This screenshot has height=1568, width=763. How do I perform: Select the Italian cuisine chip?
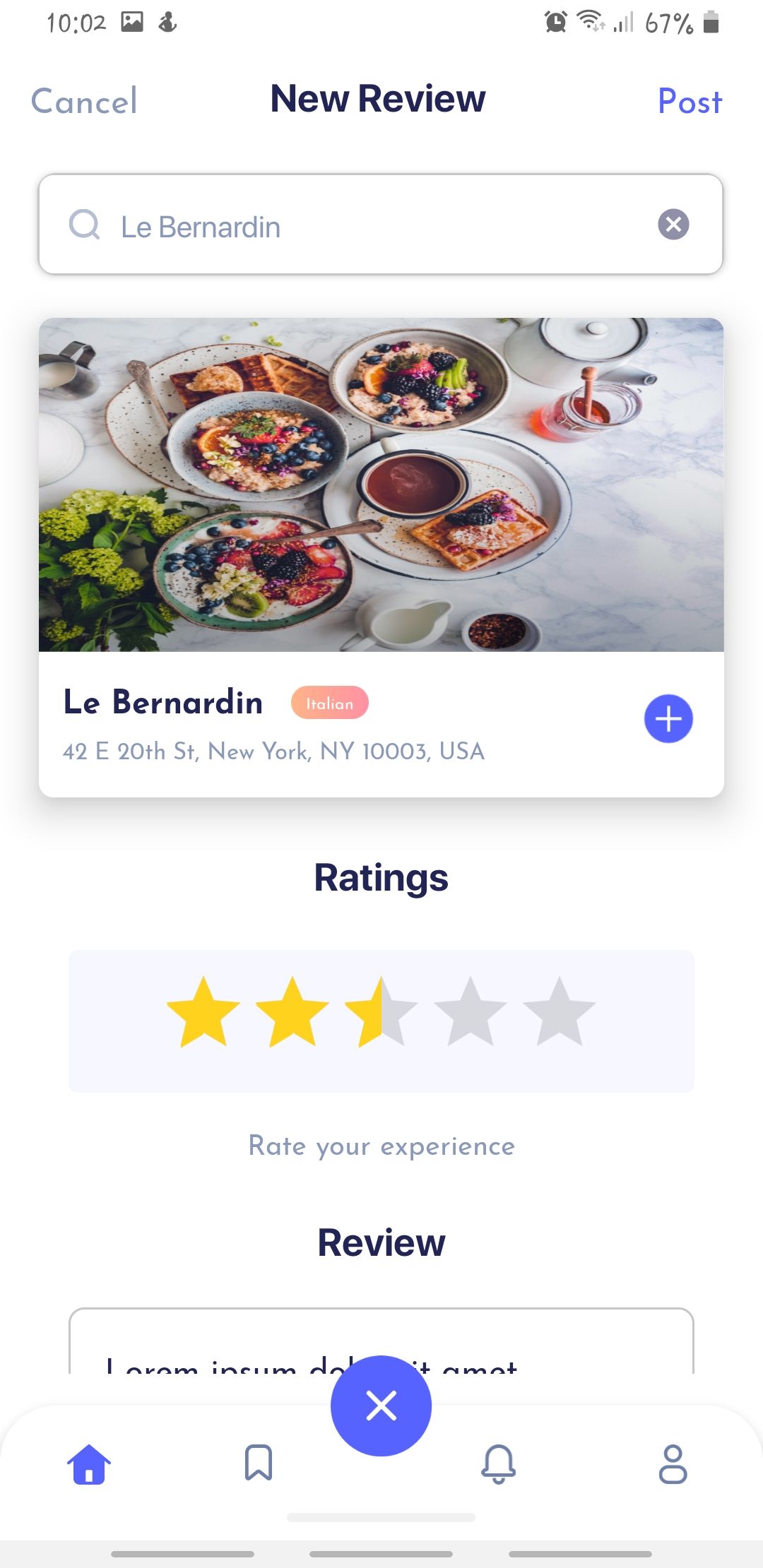[x=330, y=703]
